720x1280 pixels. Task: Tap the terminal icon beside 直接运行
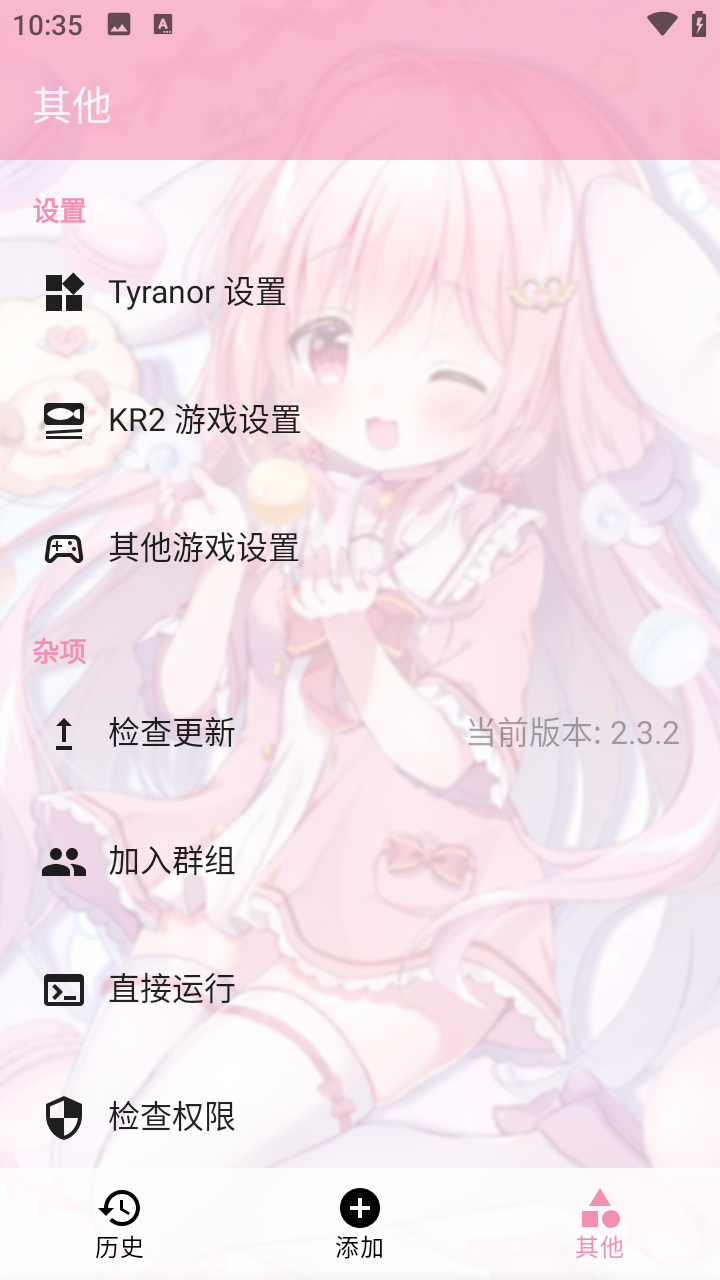(63, 989)
